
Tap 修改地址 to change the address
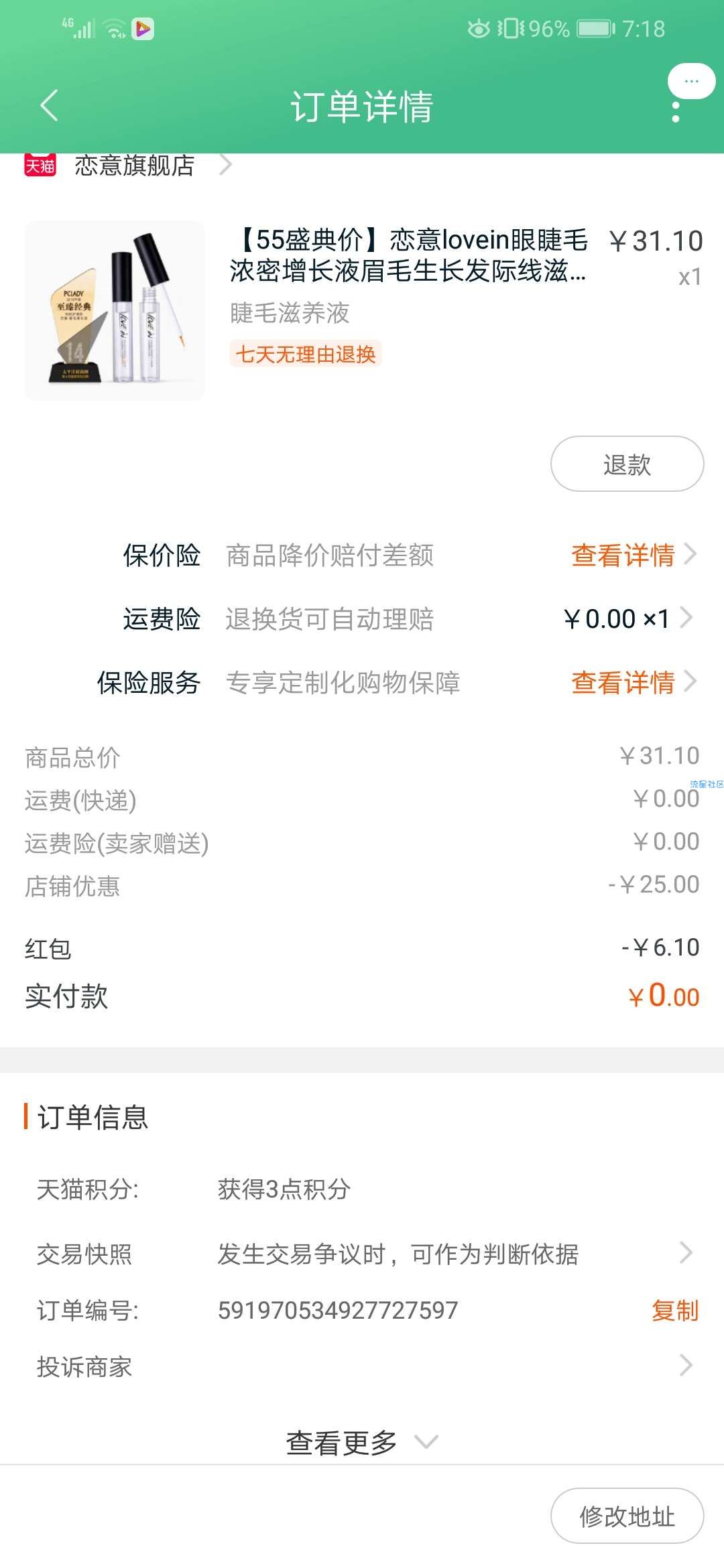point(627,1516)
